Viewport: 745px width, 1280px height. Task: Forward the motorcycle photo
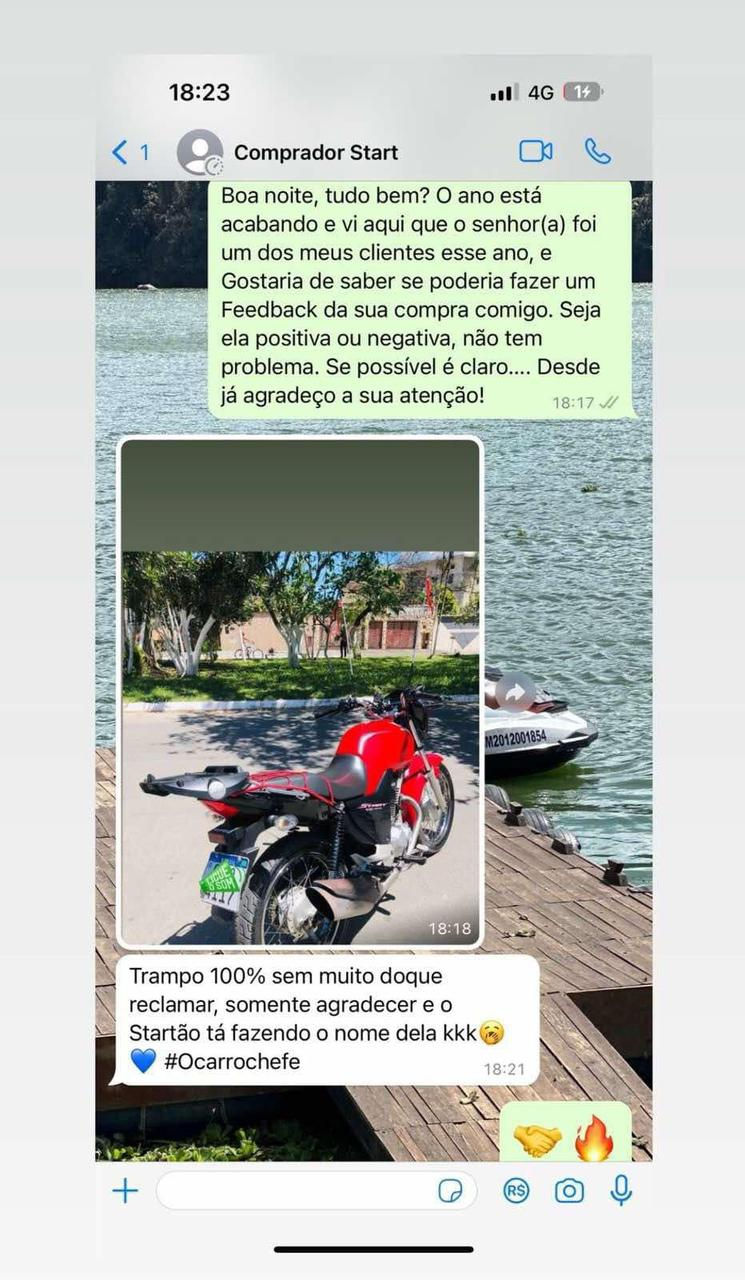515,692
